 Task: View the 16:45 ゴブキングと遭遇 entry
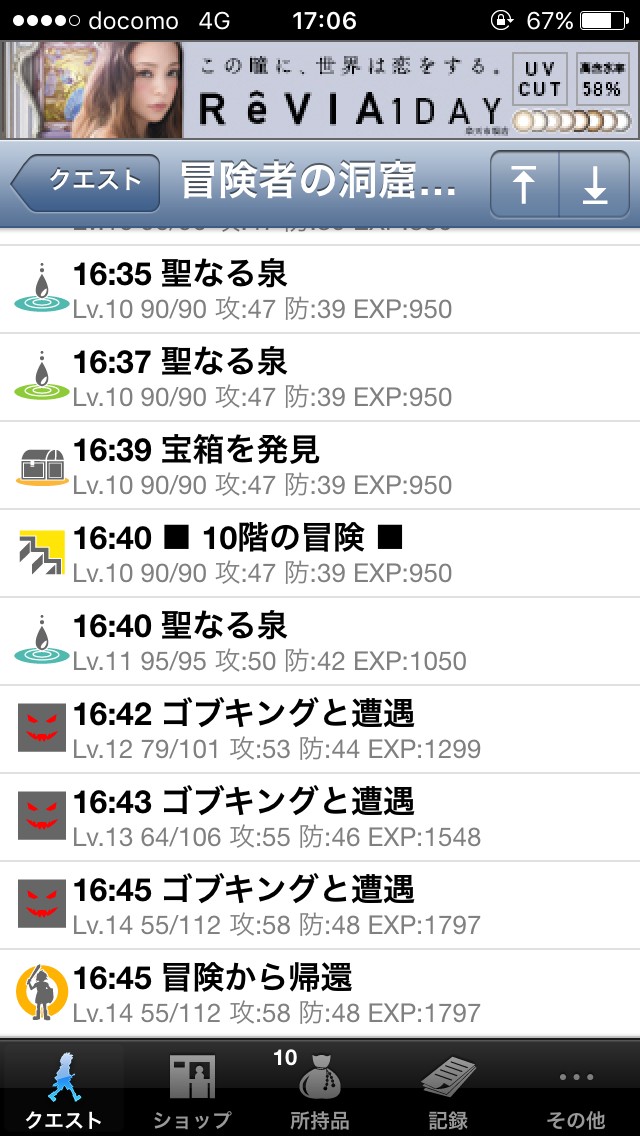(x=320, y=906)
